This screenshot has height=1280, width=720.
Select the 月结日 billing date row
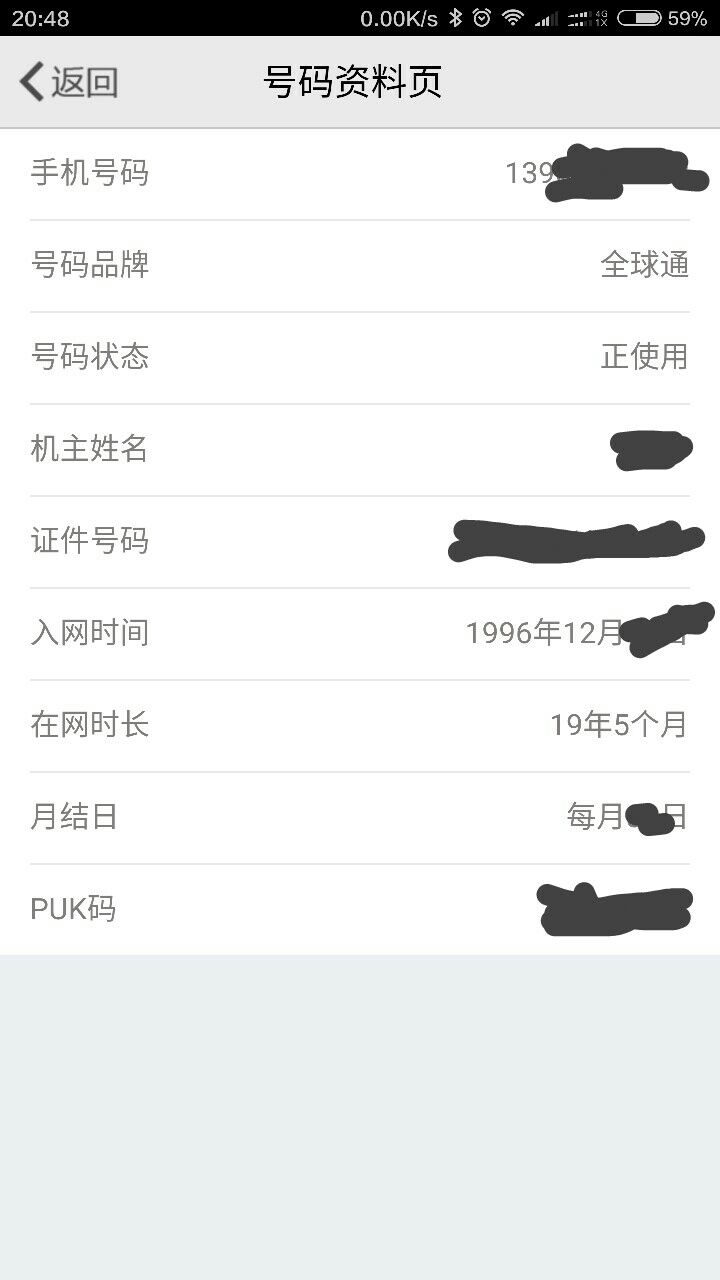360,816
